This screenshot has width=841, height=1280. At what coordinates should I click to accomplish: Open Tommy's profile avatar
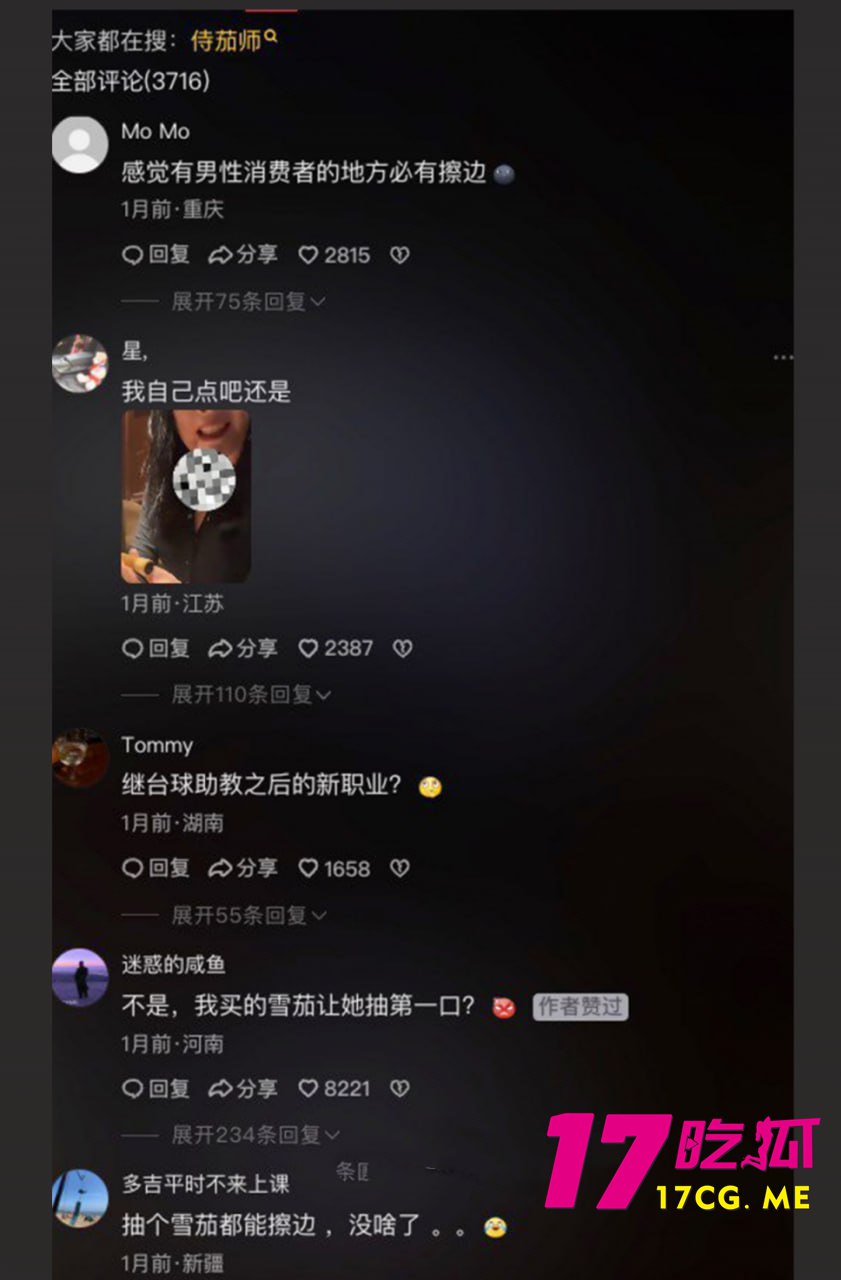click(80, 757)
